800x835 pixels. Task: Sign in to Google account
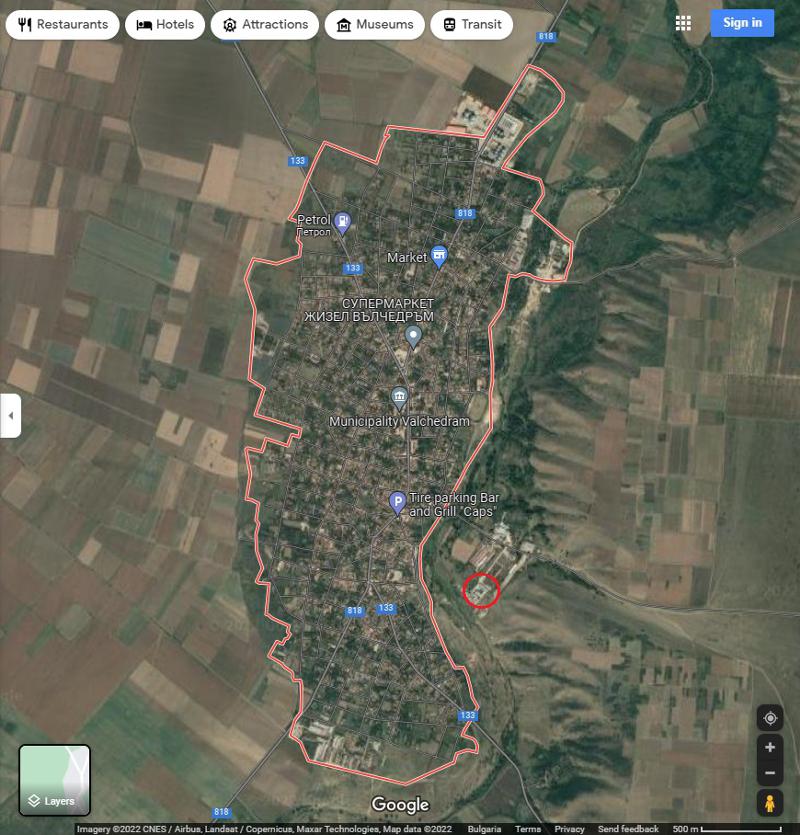pos(742,23)
